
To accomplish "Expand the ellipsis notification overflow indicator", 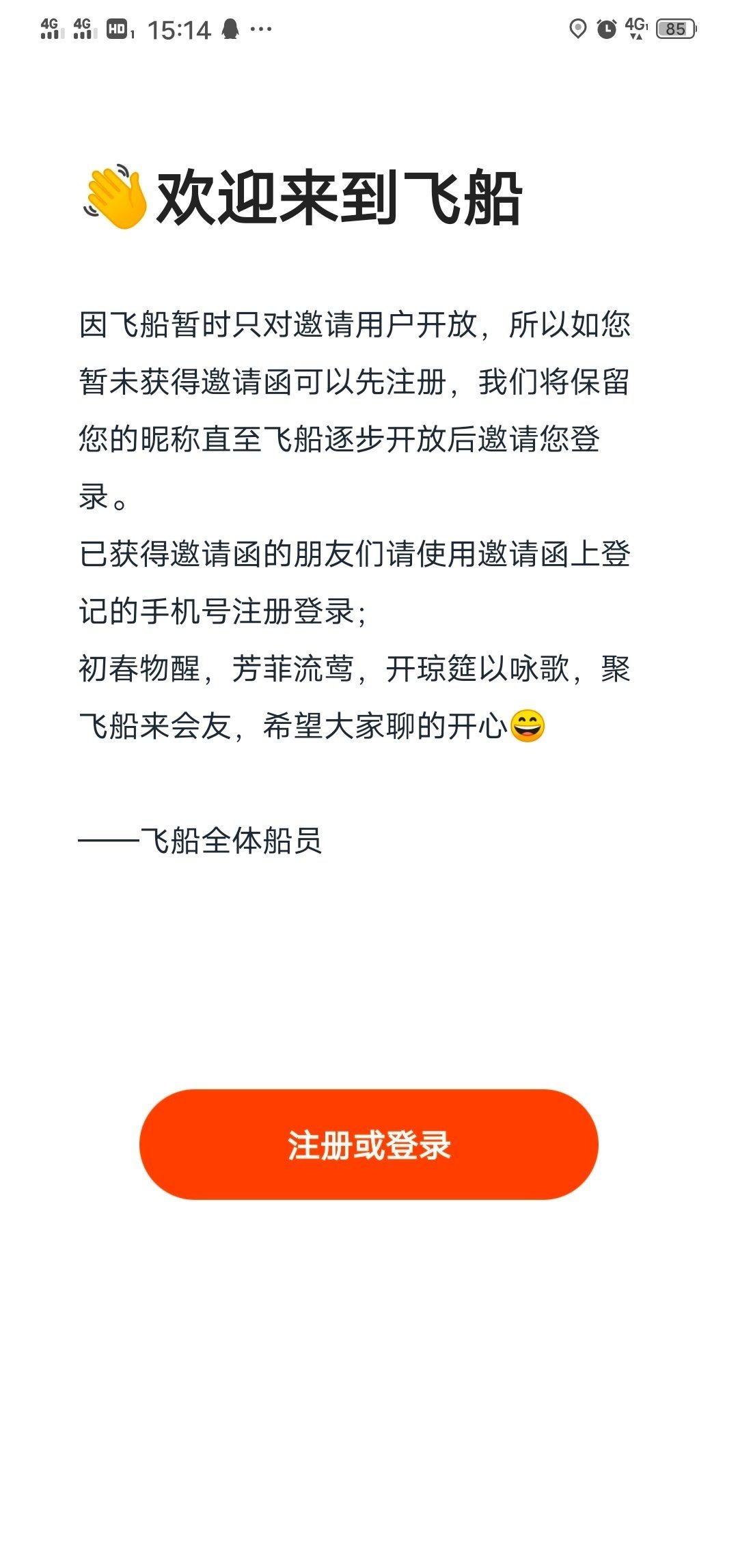I will pos(261,27).
